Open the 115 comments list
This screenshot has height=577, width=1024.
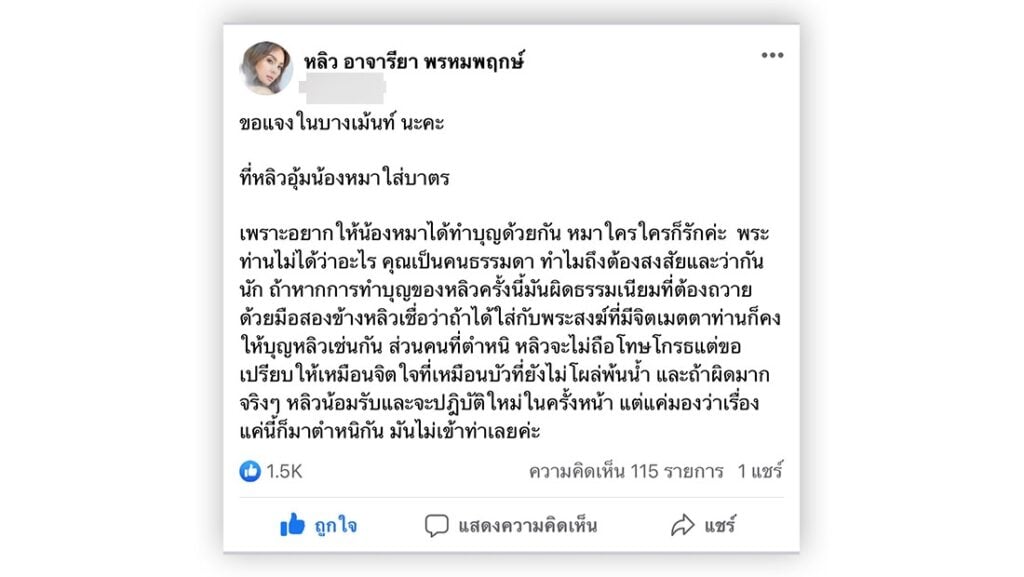click(626, 471)
